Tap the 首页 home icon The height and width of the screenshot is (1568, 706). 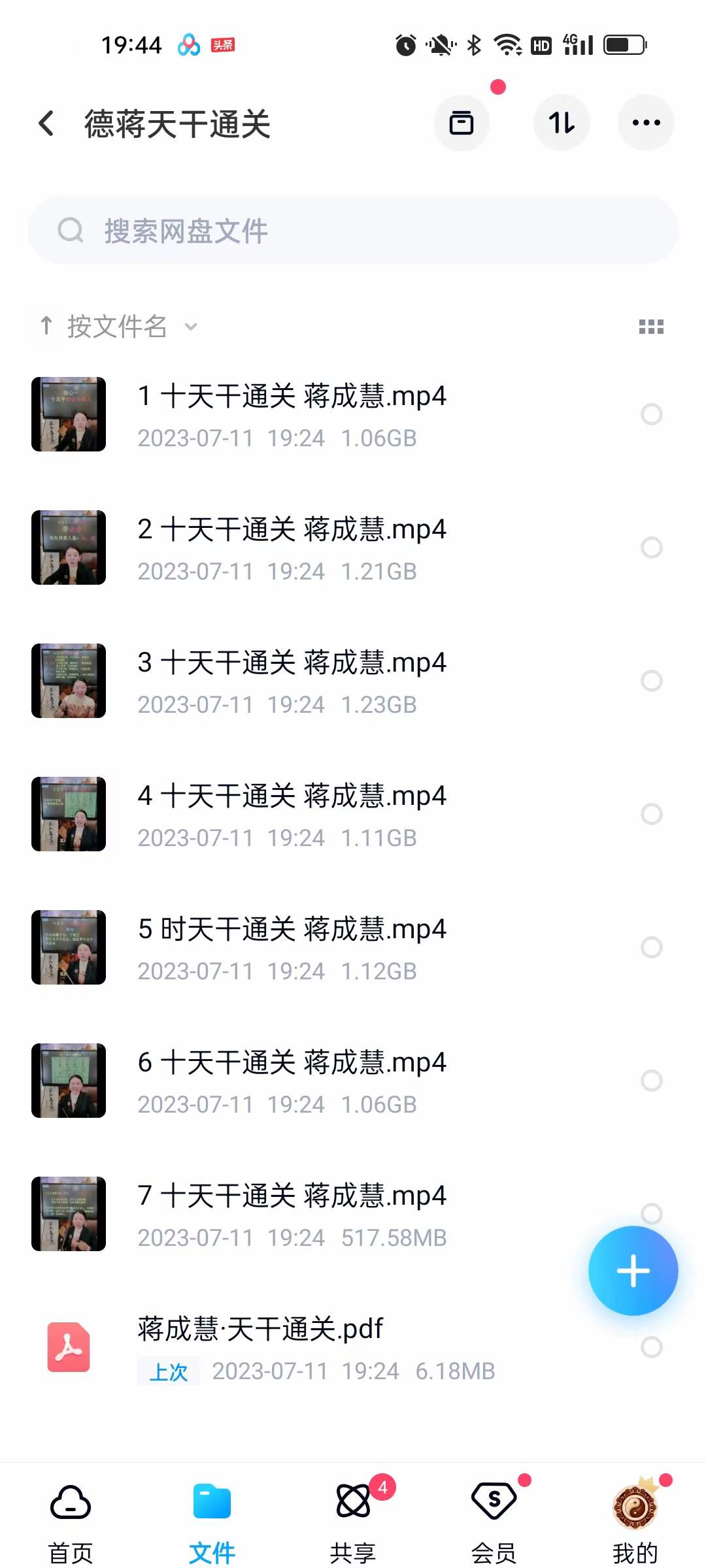[x=69, y=1502]
